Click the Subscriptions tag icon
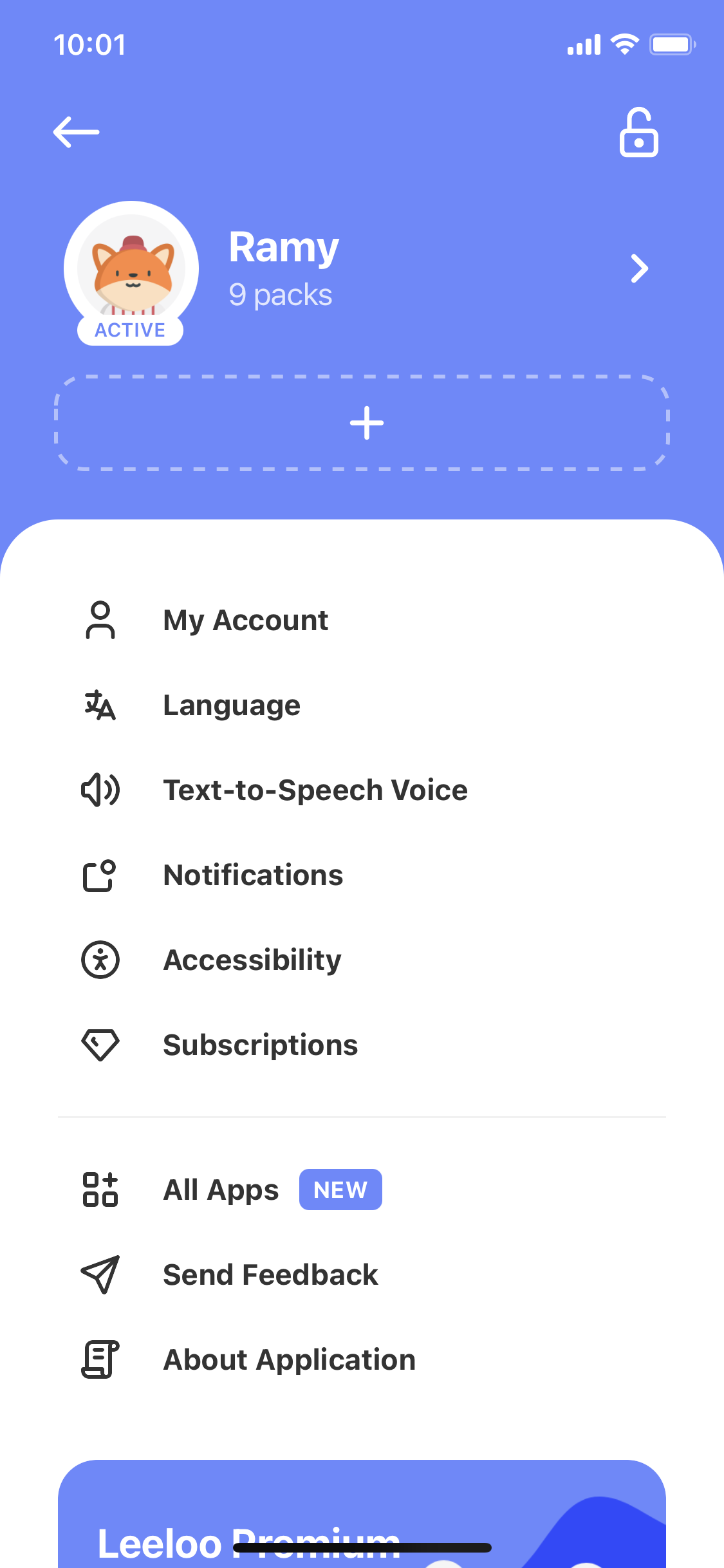724x1568 pixels. pyautogui.click(x=100, y=1045)
